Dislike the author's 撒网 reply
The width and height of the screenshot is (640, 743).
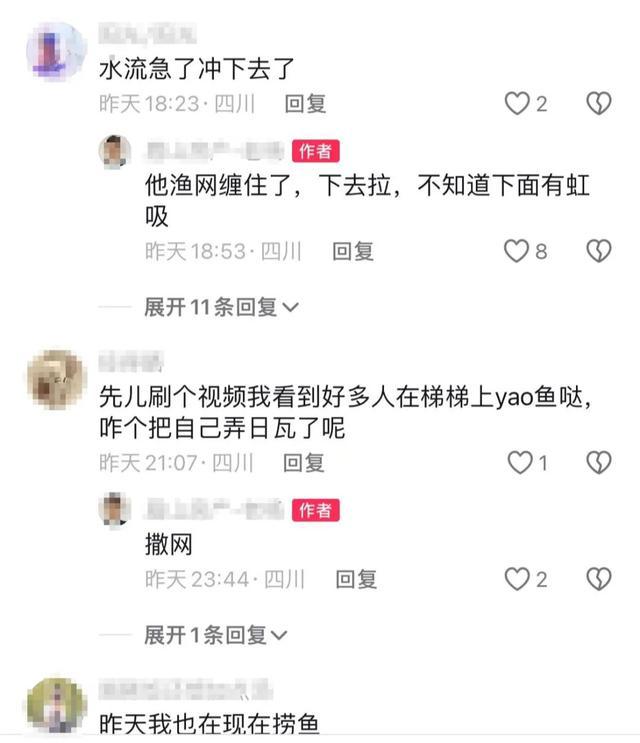click(597, 578)
